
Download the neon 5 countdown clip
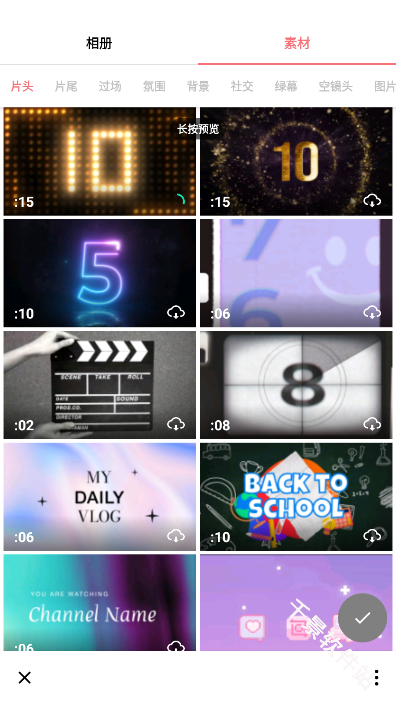point(176,312)
